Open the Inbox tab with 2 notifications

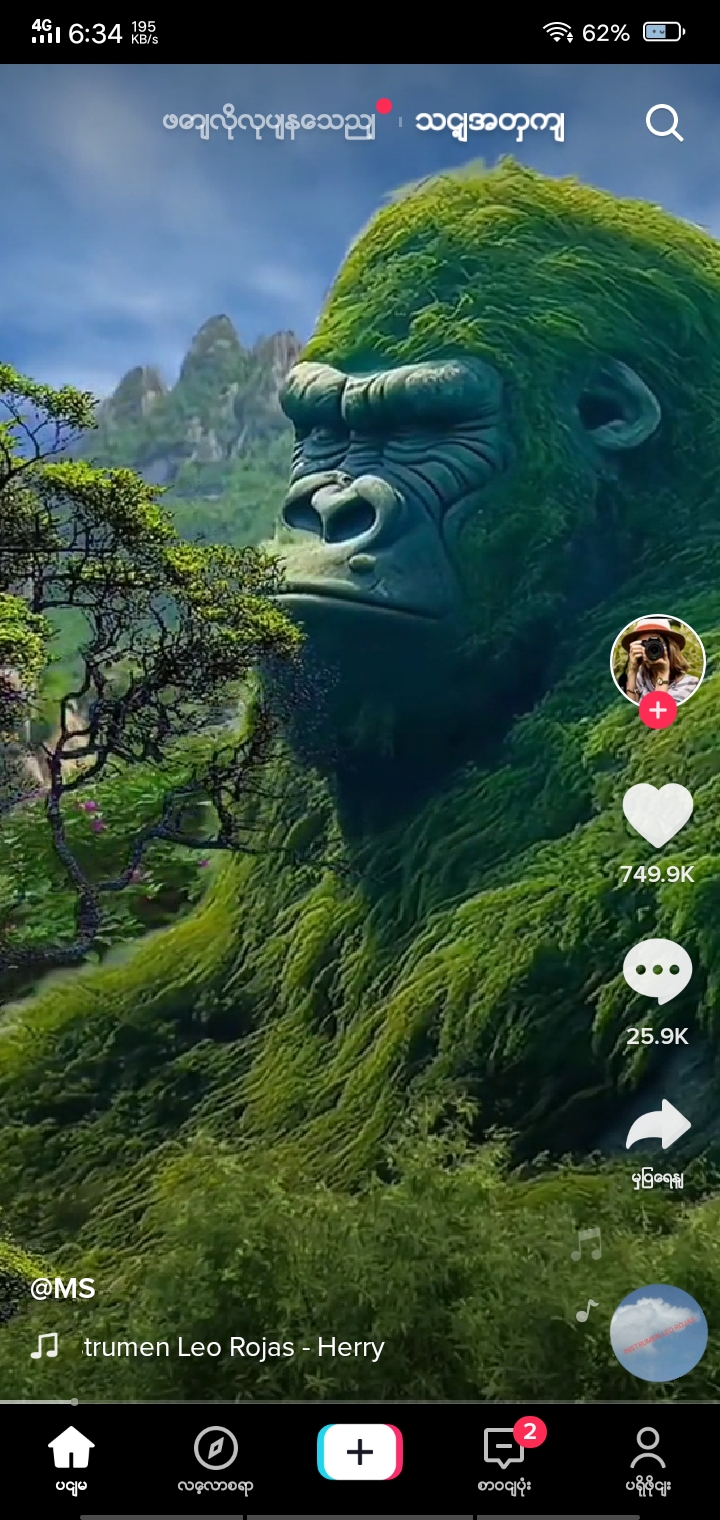504,1458
